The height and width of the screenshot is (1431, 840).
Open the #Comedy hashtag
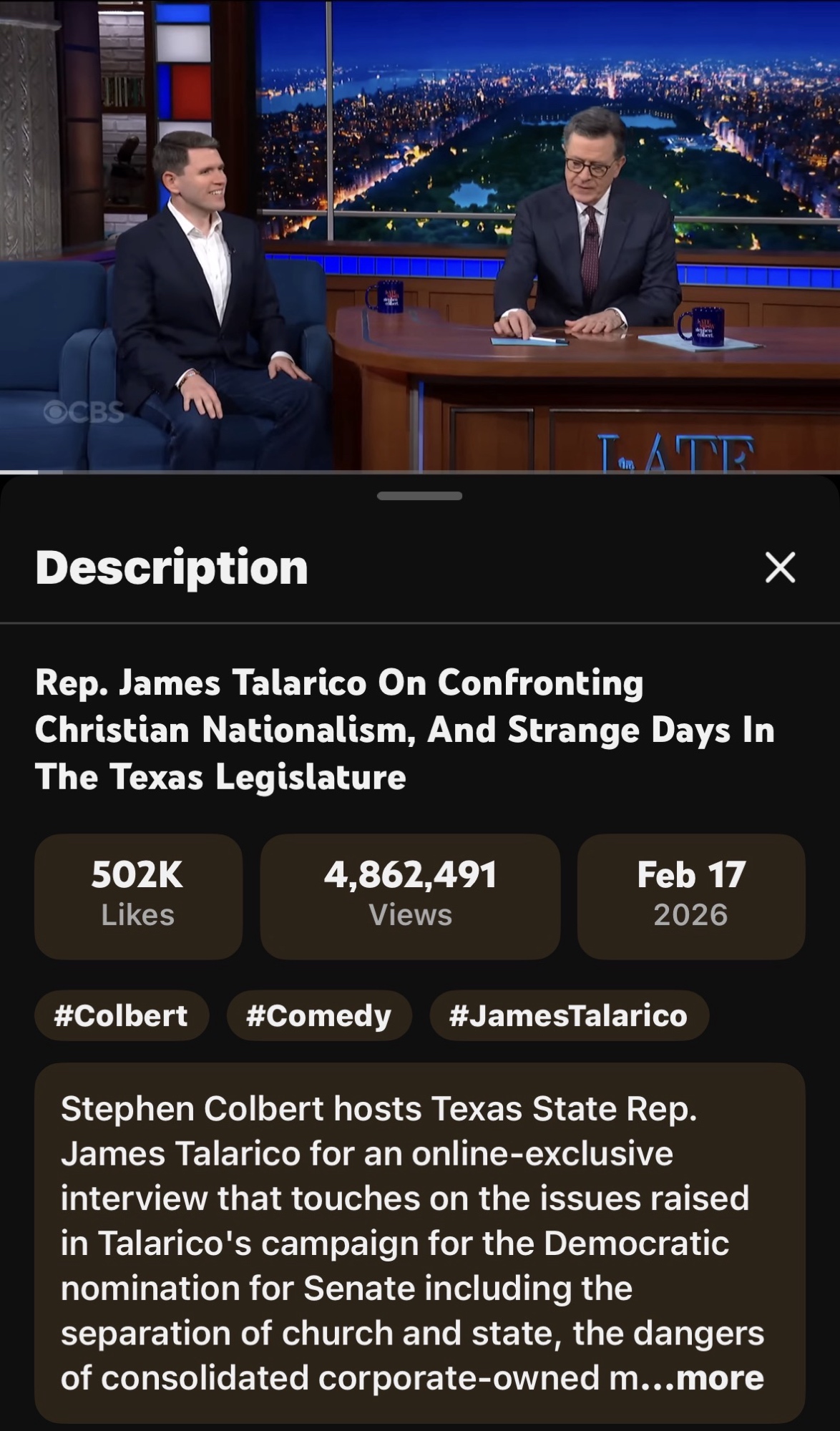(x=319, y=1015)
